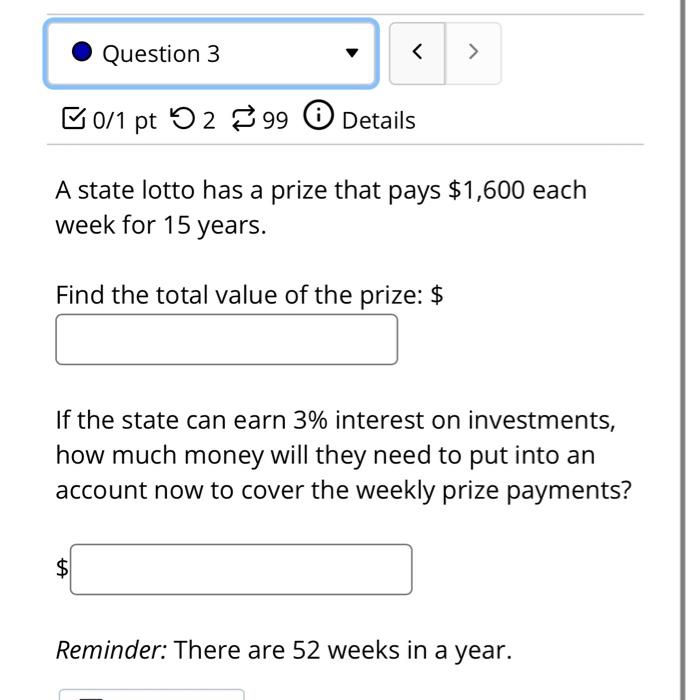Go to the previous question

coord(417,54)
